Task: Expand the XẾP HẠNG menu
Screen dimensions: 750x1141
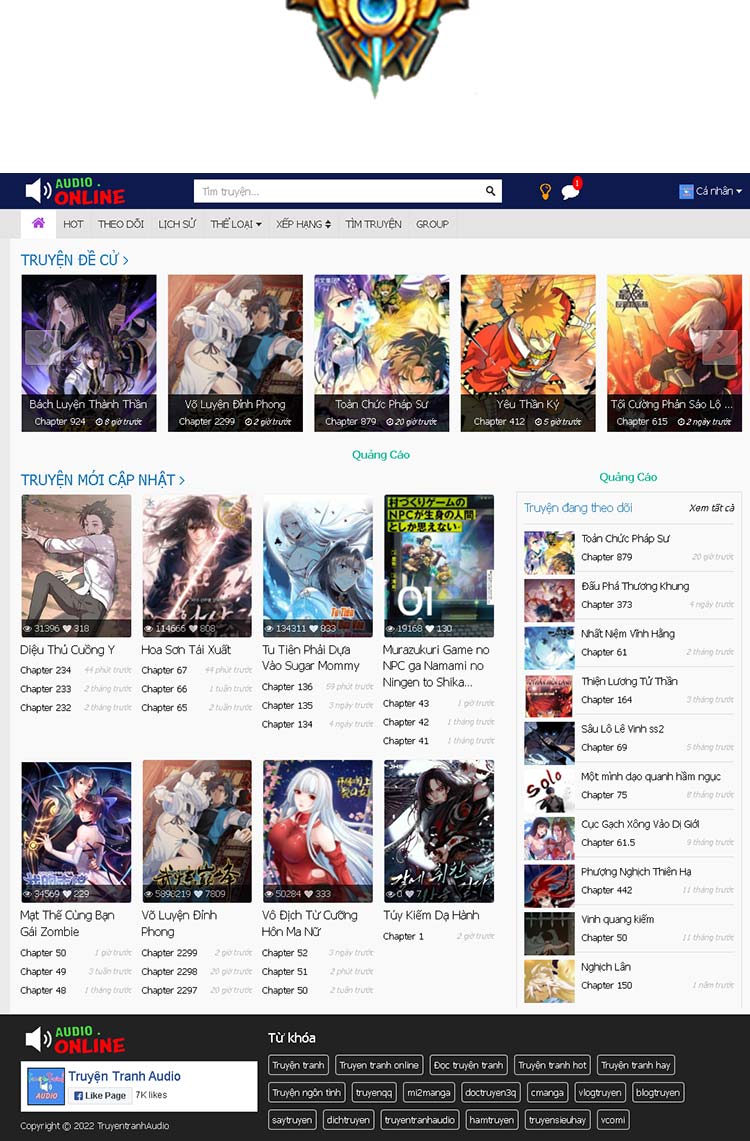Action: [303, 224]
